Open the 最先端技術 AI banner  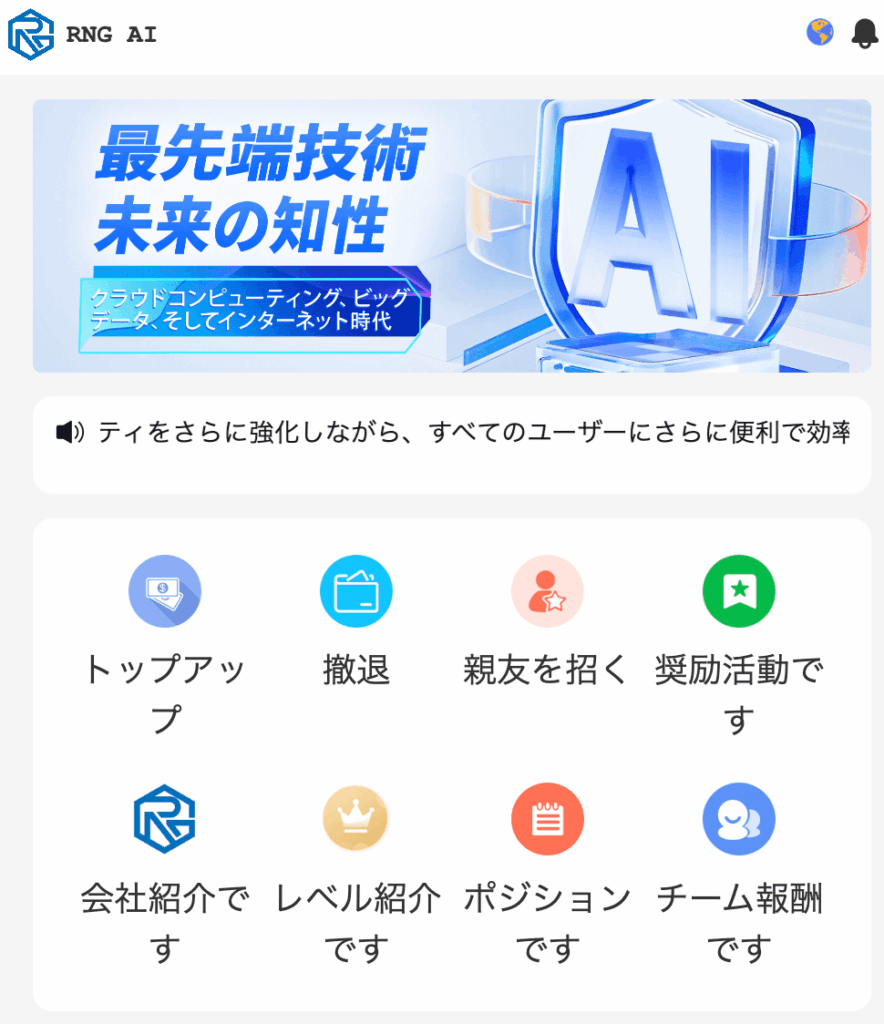pyautogui.click(x=452, y=236)
